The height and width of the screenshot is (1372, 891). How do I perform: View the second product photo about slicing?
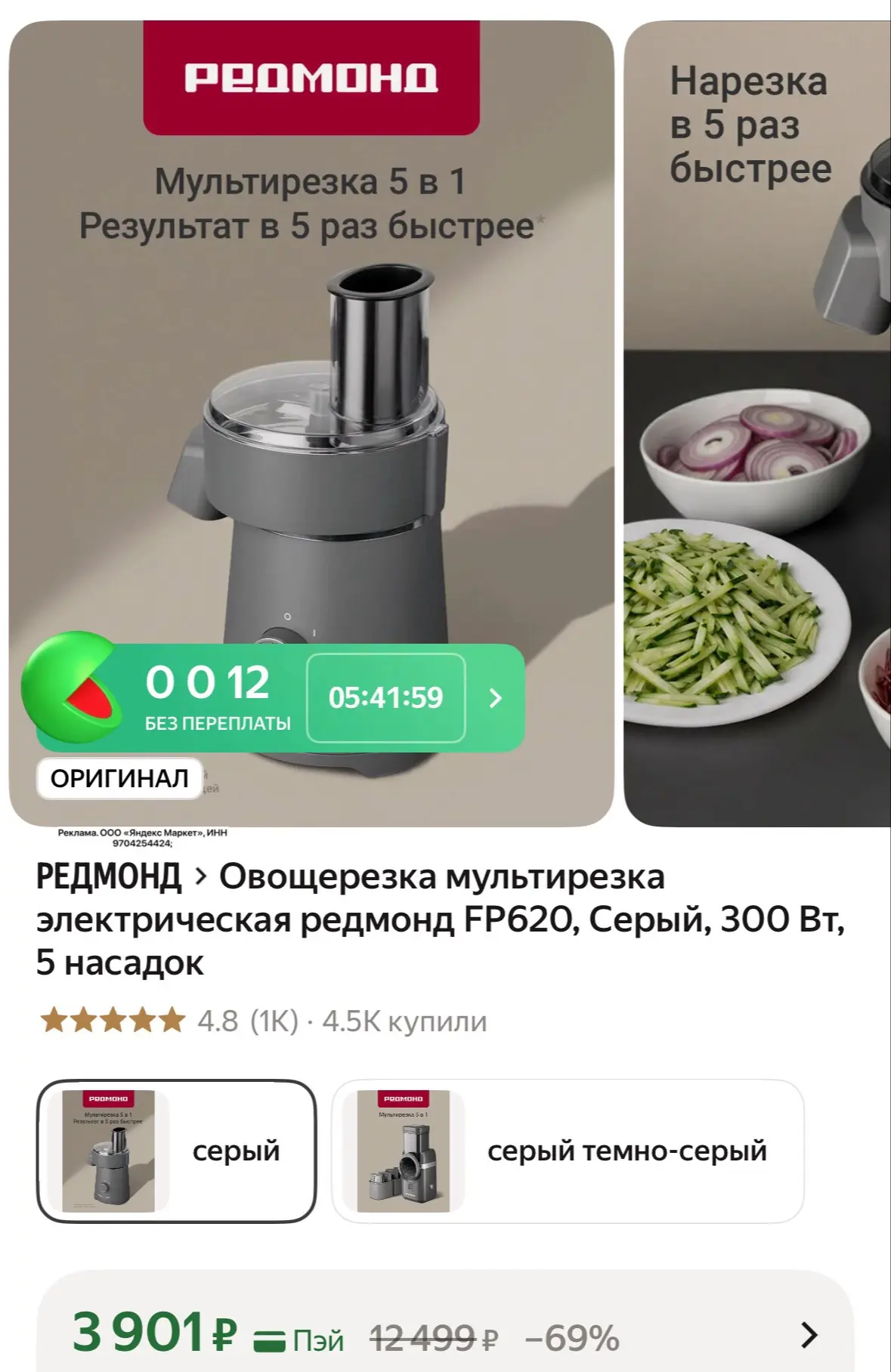click(x=757, y=423)
